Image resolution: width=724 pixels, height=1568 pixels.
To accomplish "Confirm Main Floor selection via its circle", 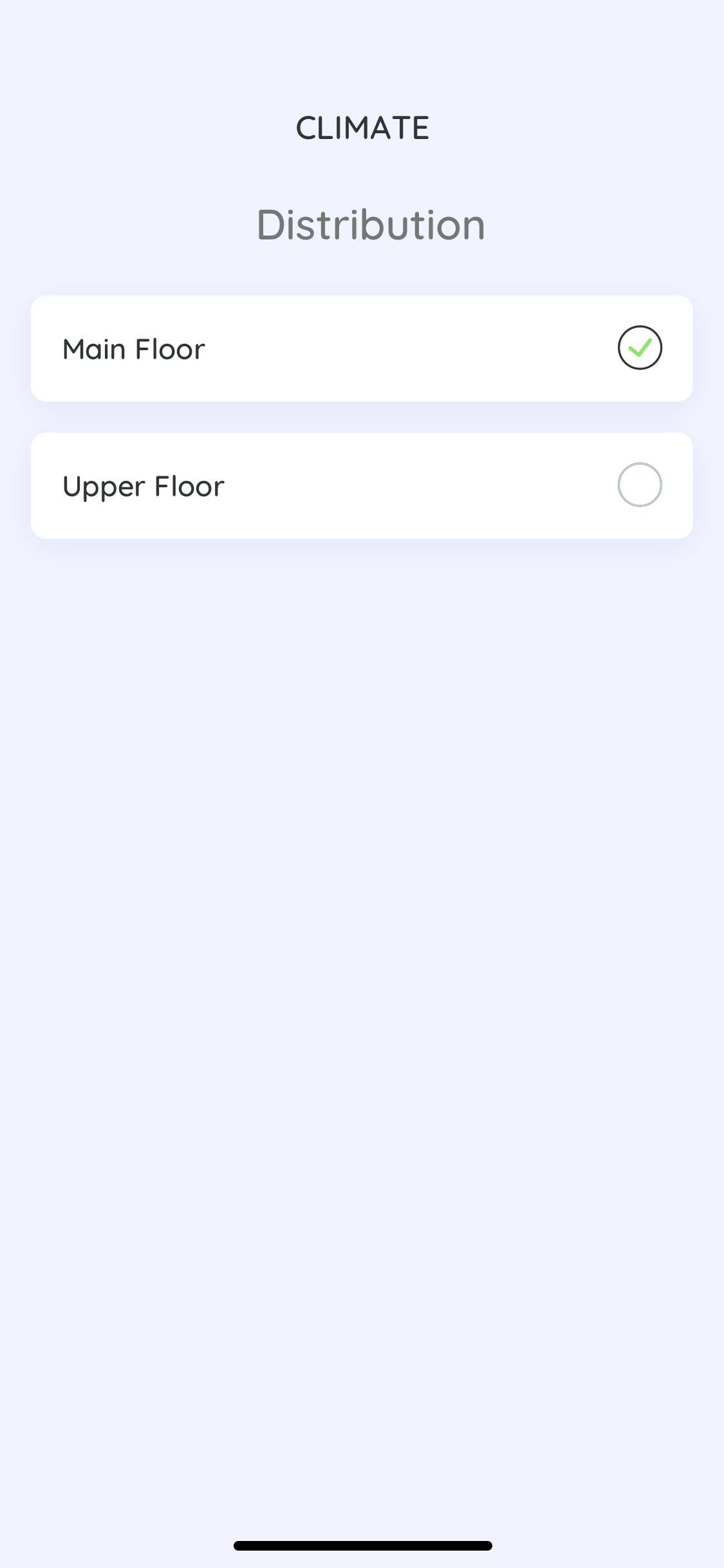I will (639, 348).
